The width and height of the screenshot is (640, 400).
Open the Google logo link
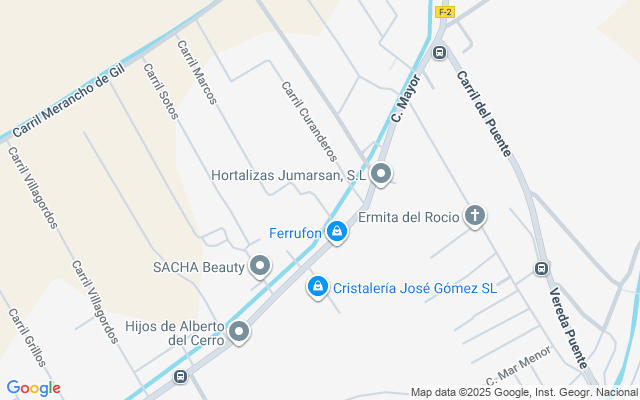(x=33, y=388)
